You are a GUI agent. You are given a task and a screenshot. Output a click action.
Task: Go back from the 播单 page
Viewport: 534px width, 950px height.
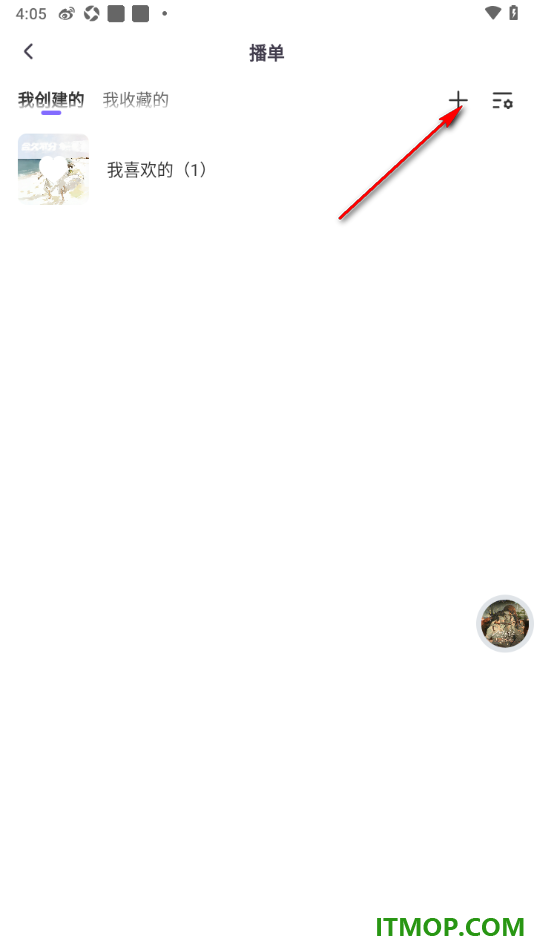[28, 51]
